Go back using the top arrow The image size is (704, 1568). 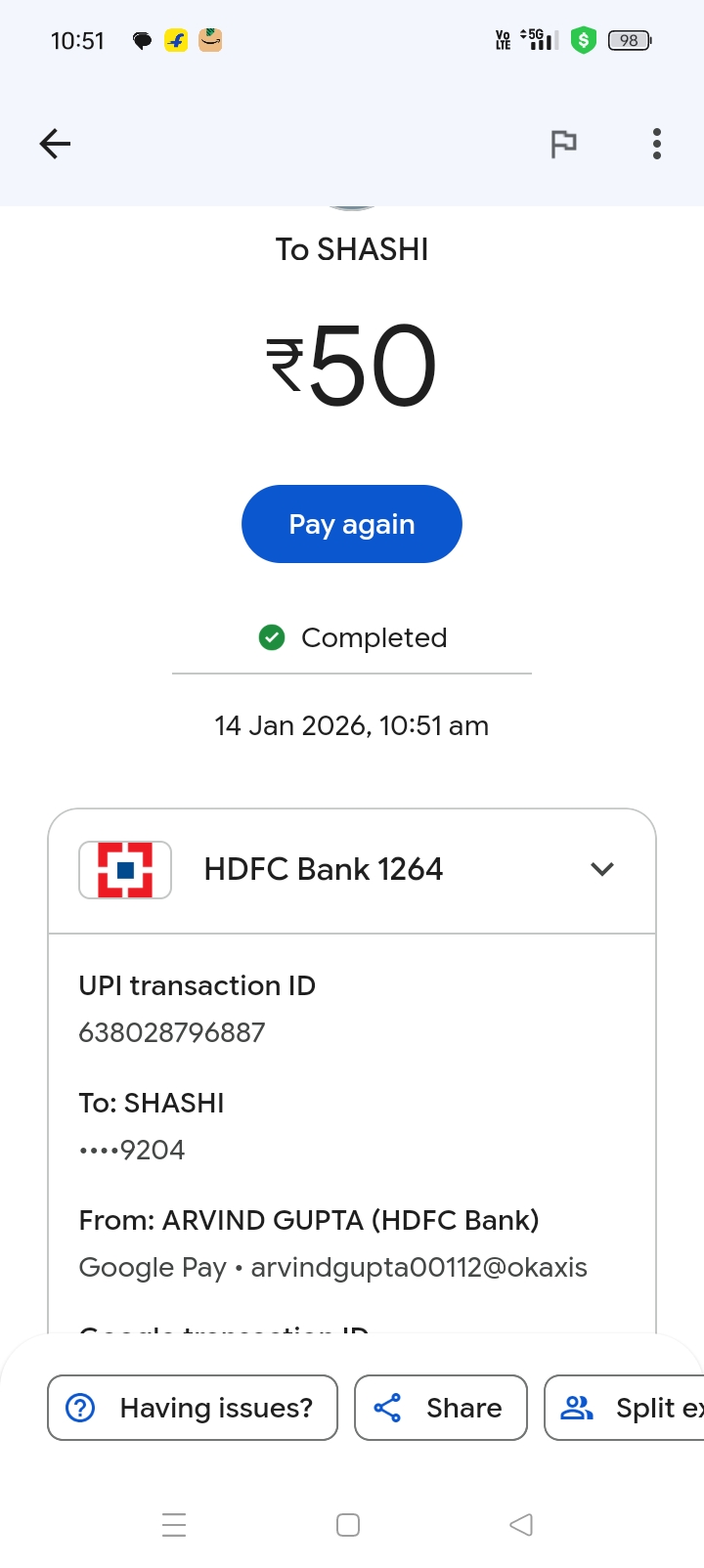(x=55, y=144)
